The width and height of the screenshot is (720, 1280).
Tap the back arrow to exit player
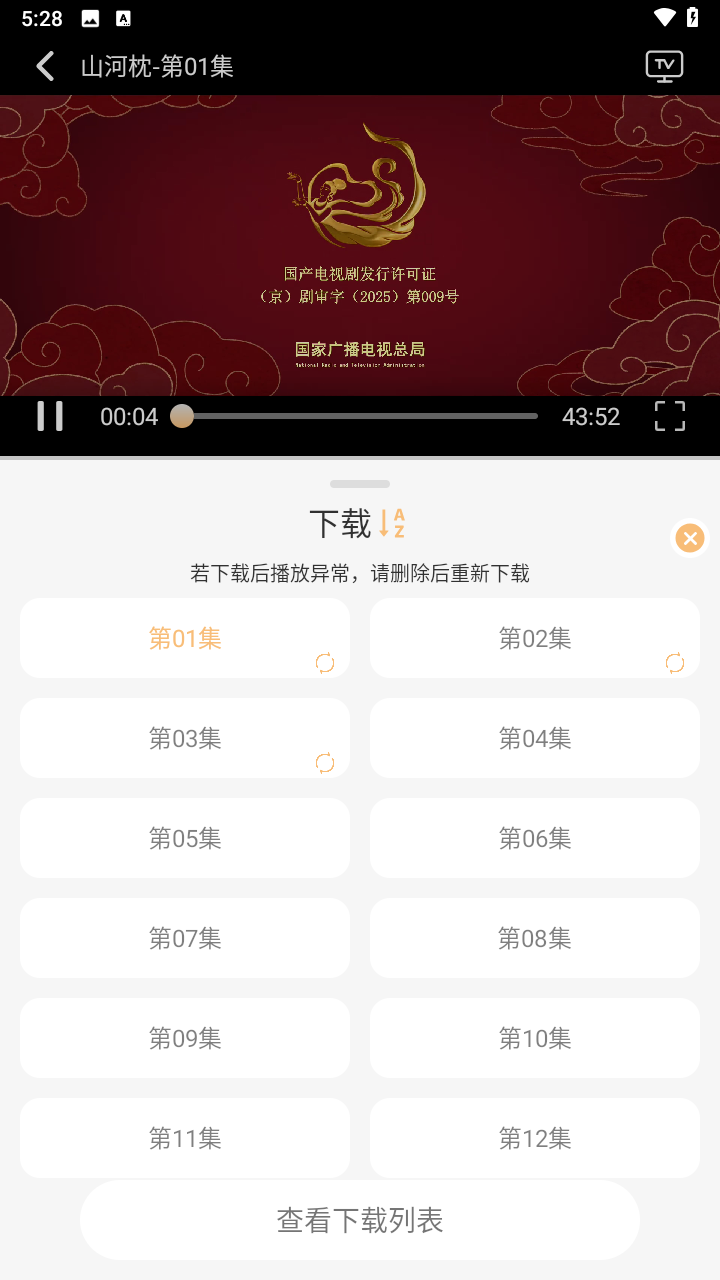coord(44,65)
